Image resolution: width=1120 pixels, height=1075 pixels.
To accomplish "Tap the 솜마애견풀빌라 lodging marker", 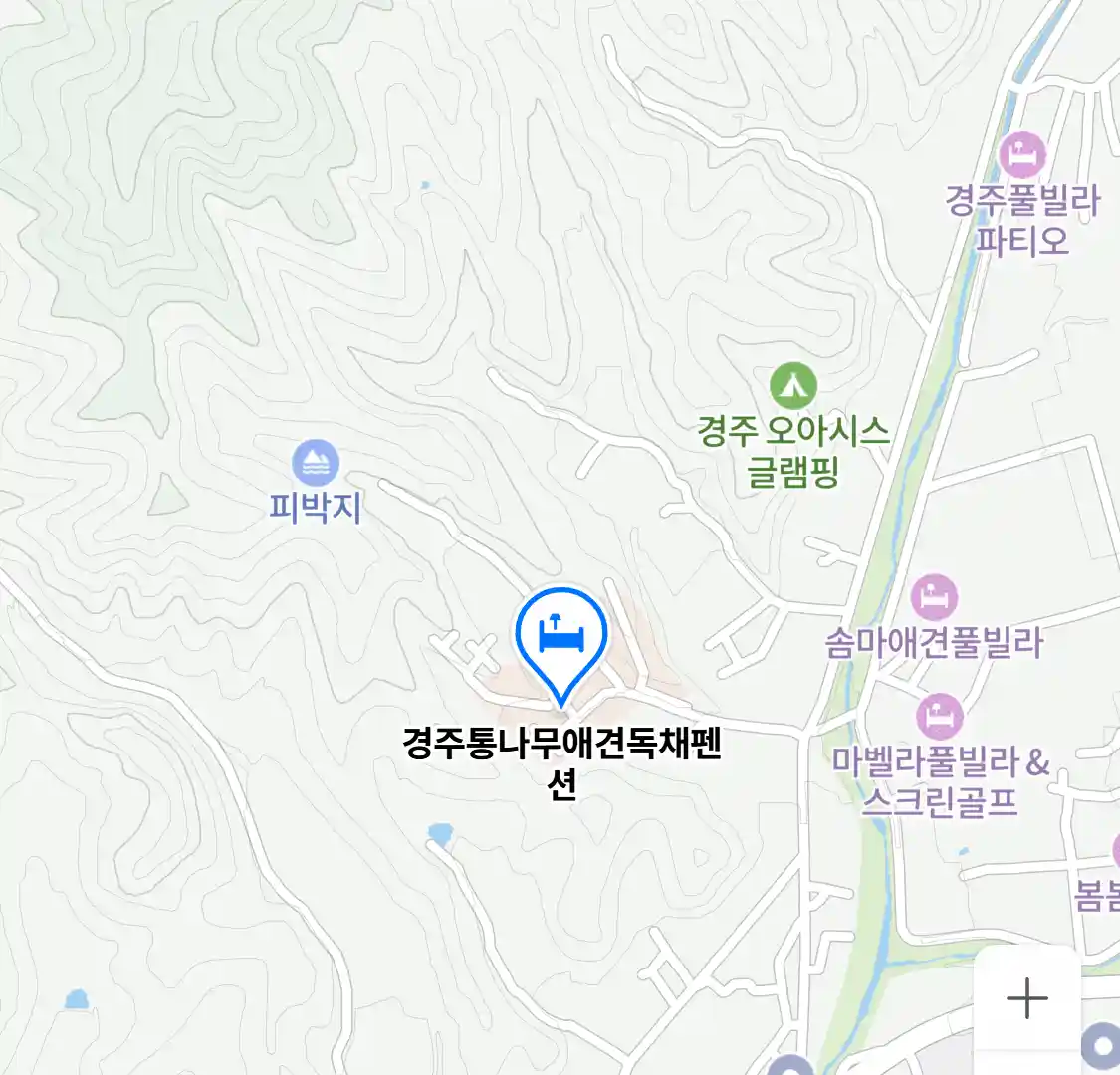I will click(934, 598).
